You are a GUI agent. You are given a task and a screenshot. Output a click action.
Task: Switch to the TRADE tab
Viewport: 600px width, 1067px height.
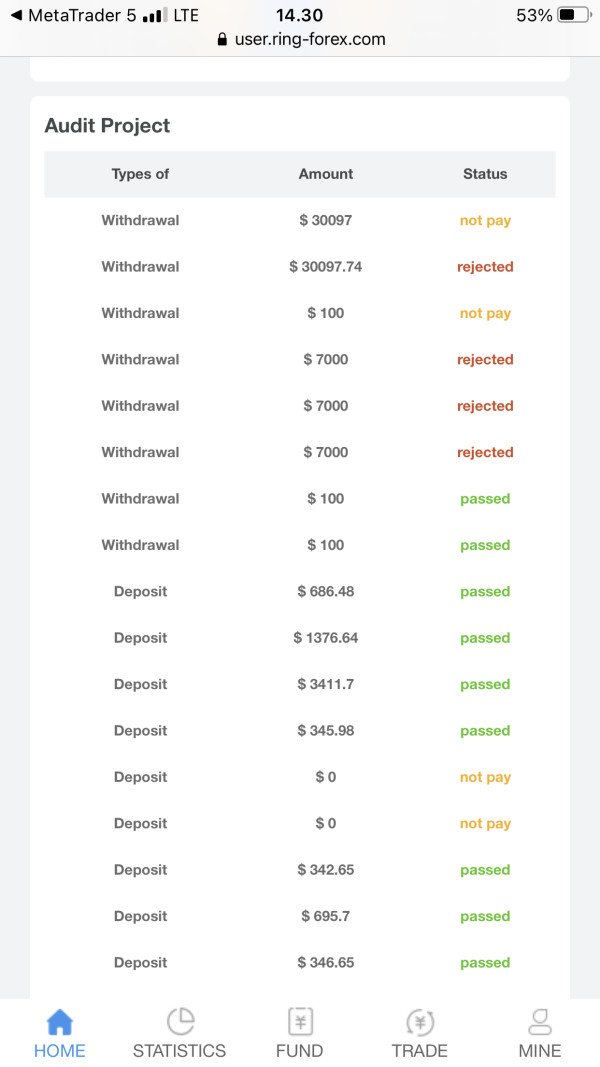point(420,1033)
